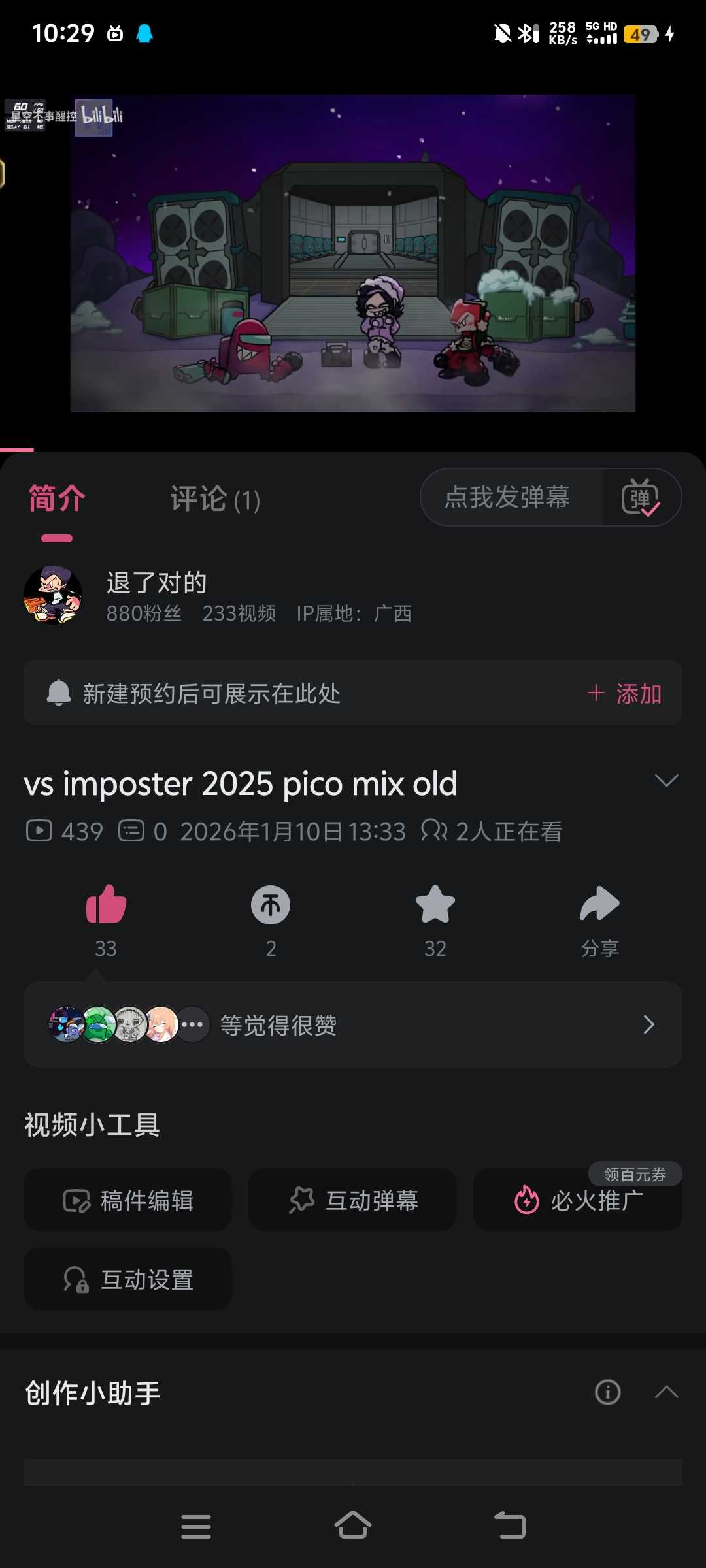Open 稿件编辑 tool
Screen dimensions: 706x1568
(x=128, y=1200)
